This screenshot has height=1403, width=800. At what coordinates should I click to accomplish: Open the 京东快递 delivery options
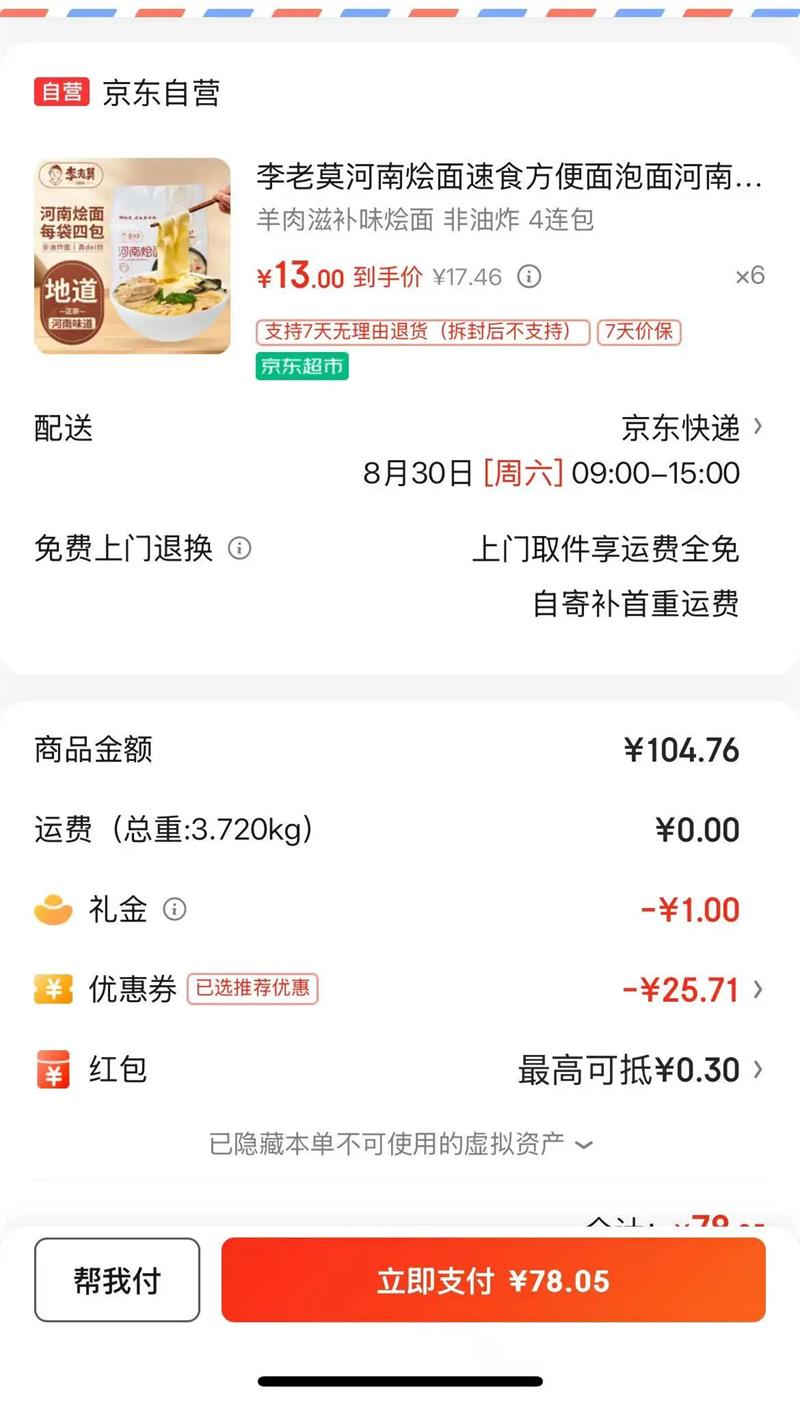pyautogui.click(x=692, y=428)
